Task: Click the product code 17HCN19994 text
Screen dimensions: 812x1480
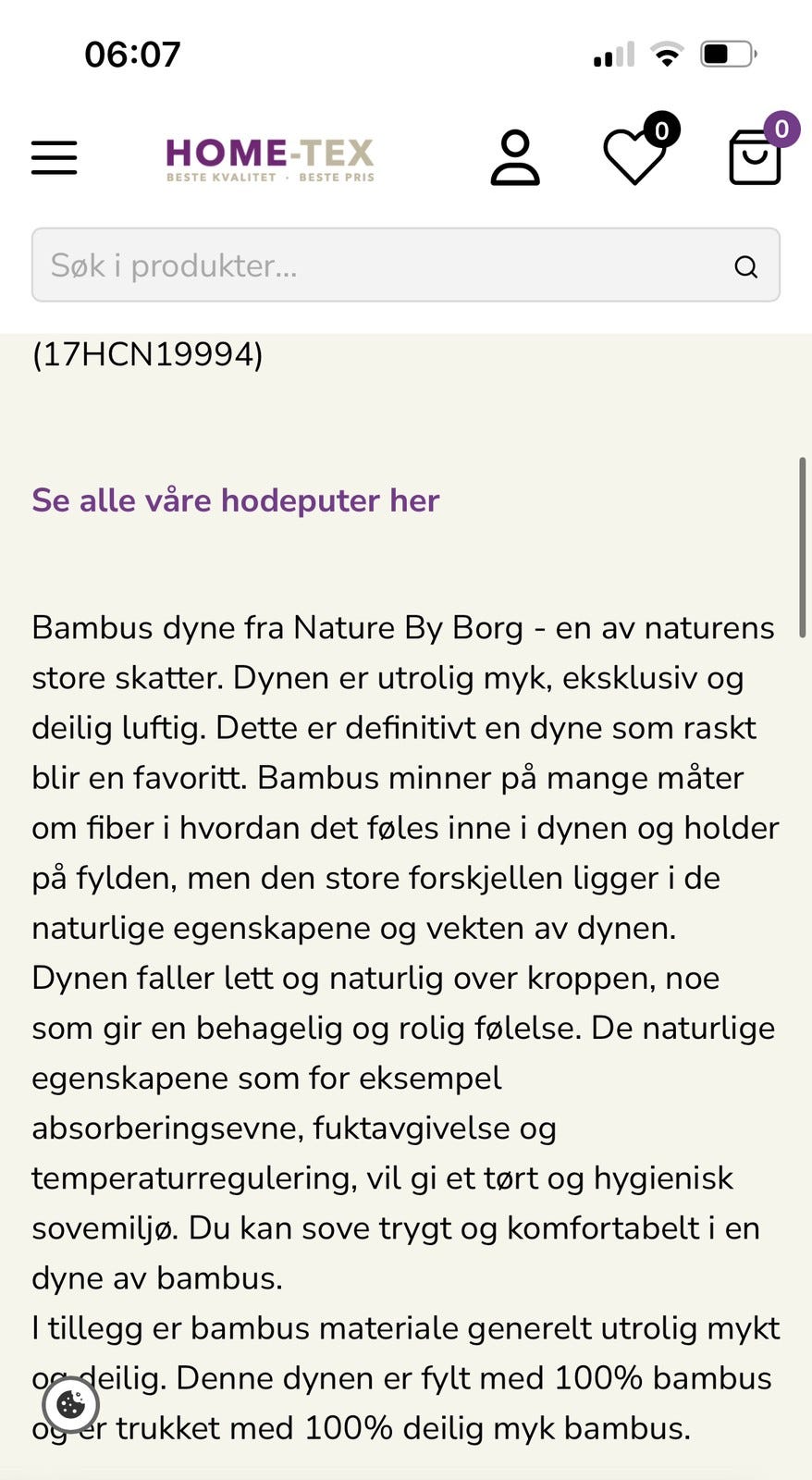Action: point(145,354)
